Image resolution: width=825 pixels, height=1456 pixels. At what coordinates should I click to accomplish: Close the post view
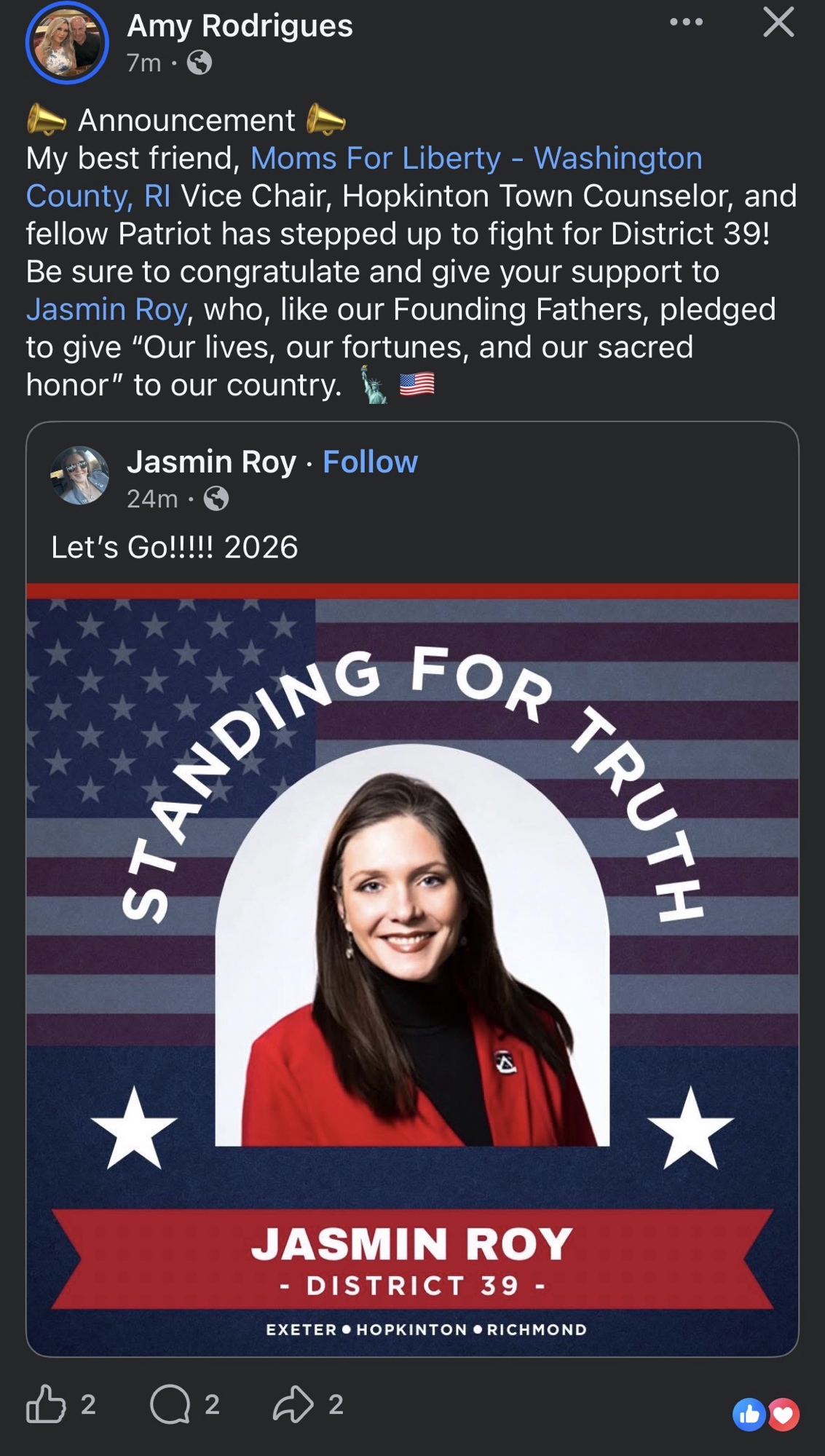pos(778,23)
